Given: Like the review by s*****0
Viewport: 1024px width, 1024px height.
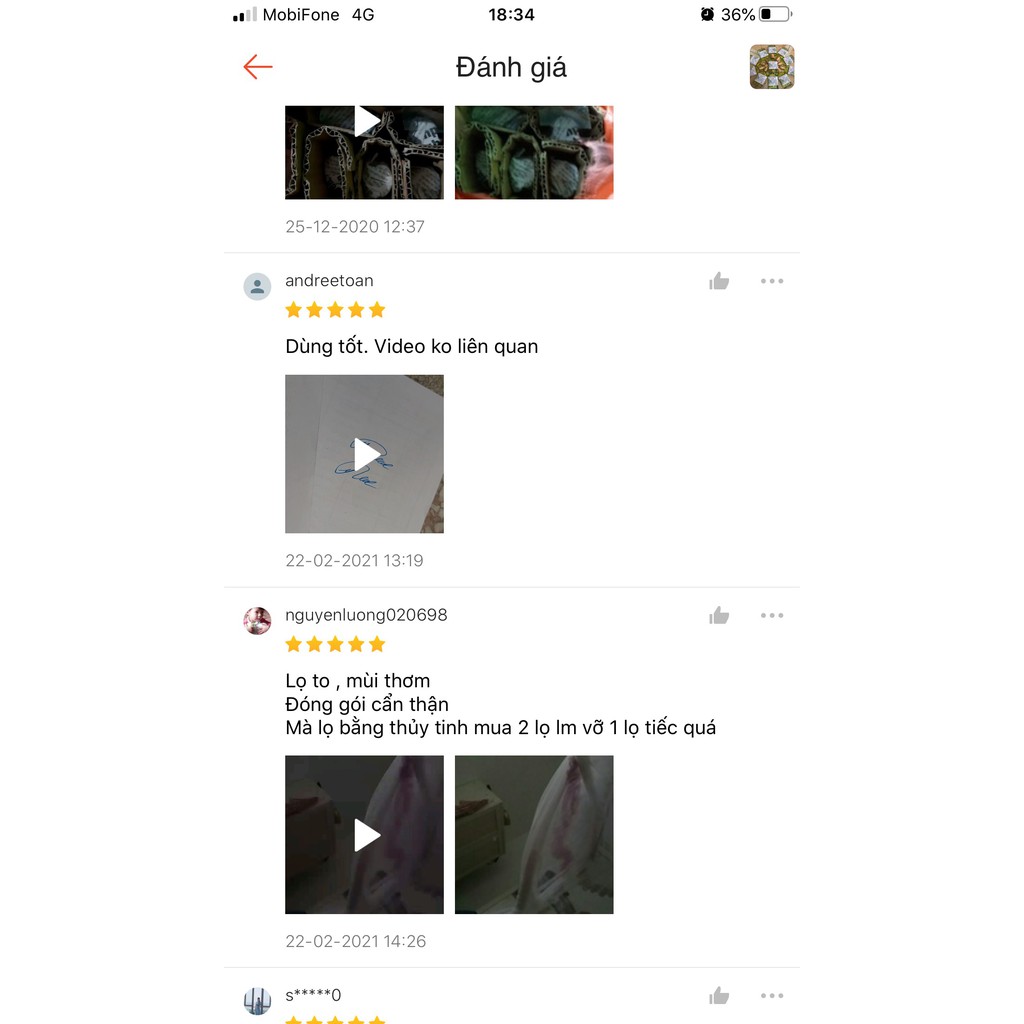Looking at the screenshot, I should (x=719, y=996).
